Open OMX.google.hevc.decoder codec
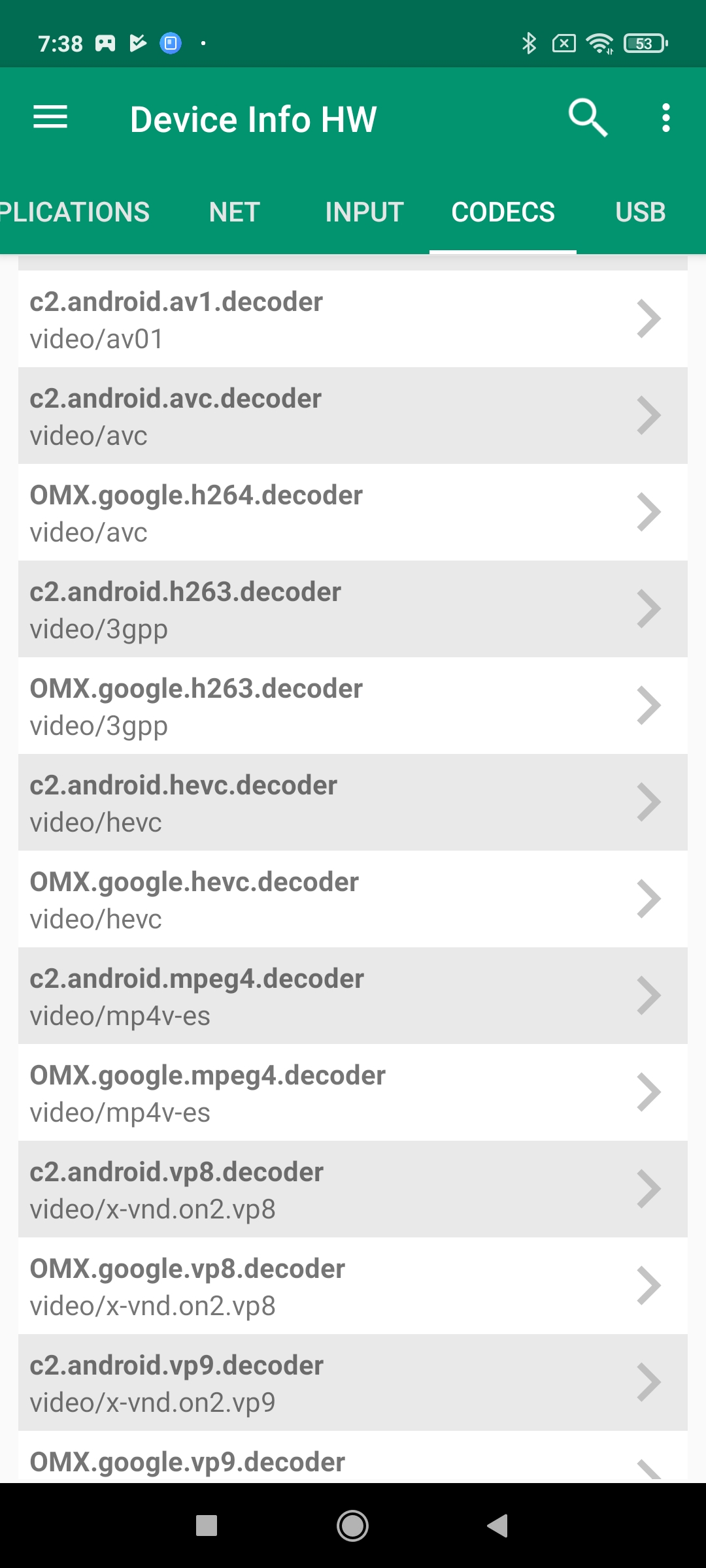Screen dimensions: 706x1568 click(x=352, y=899)
